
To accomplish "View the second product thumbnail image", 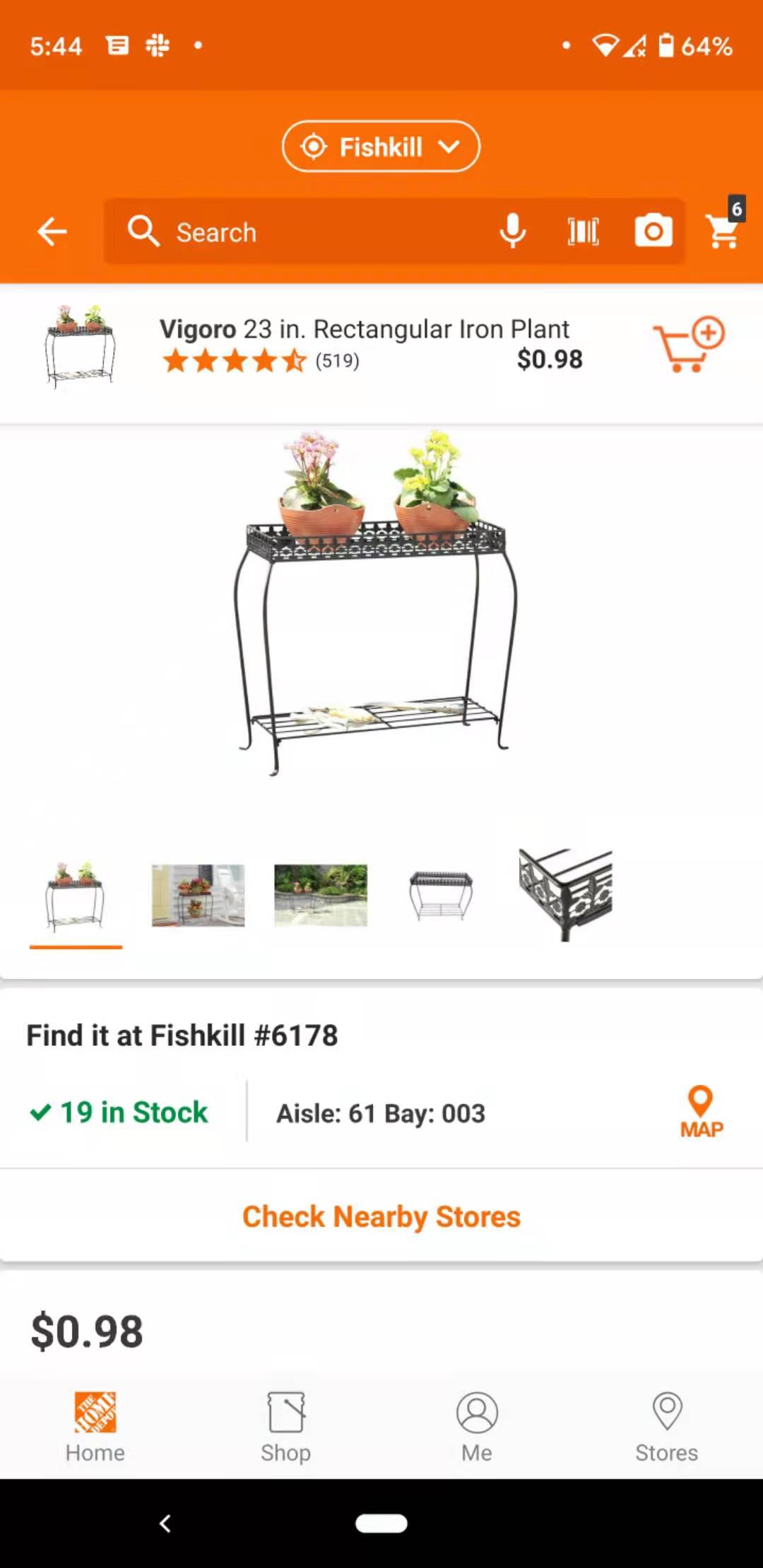I will (x=198, y=896).
